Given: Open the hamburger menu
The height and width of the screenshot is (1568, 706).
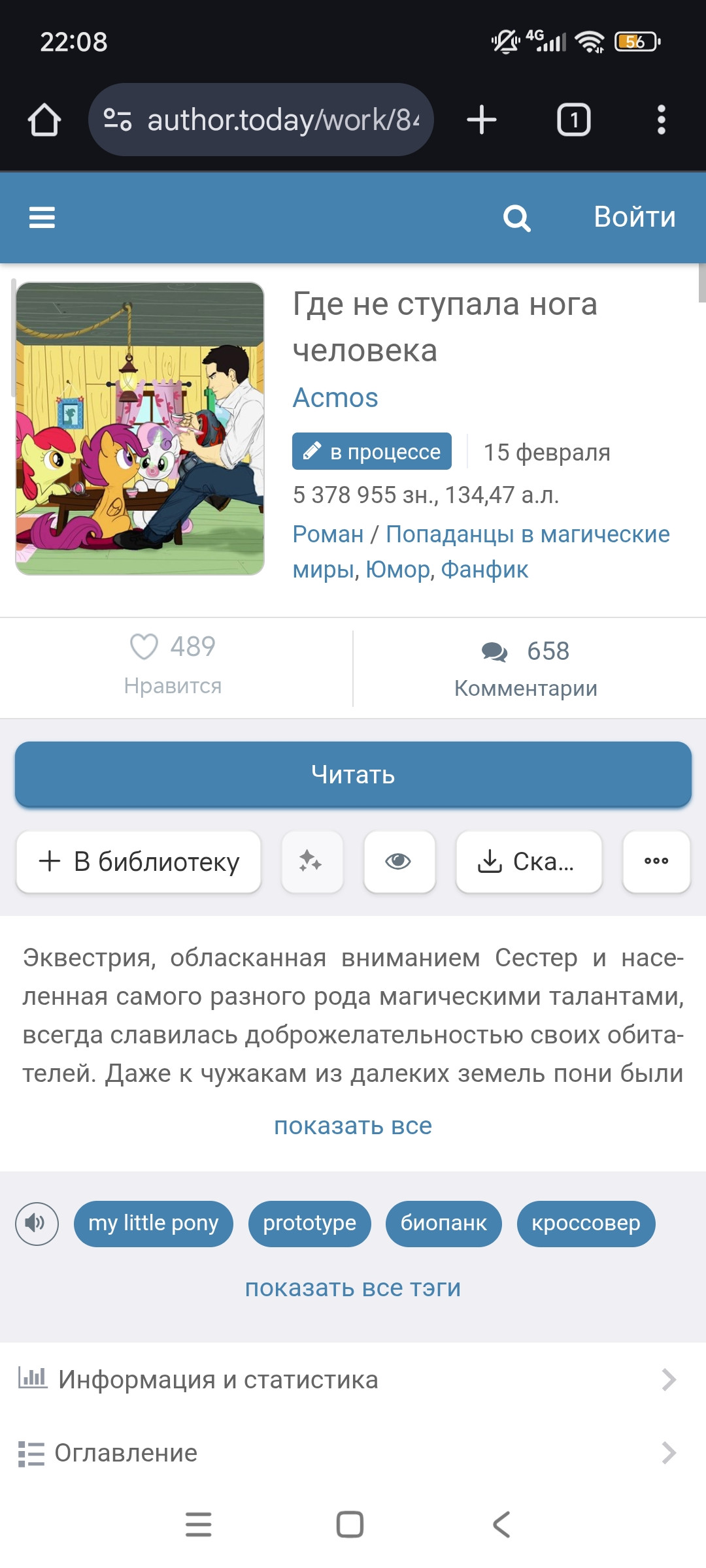Looking at the screenshot, I should [42, 217].
